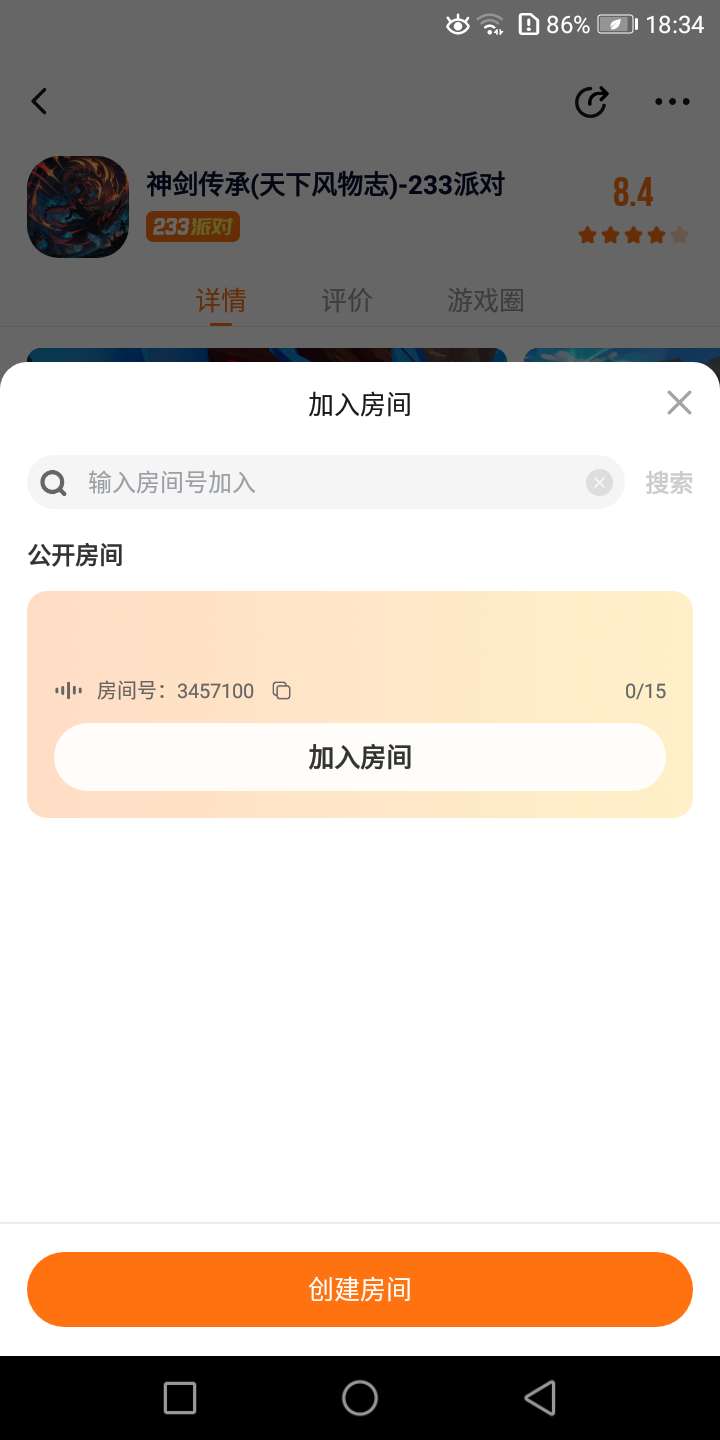Create a new room with 创建房间
This screenshot has width=720, height=1440.
[360, 1289]
